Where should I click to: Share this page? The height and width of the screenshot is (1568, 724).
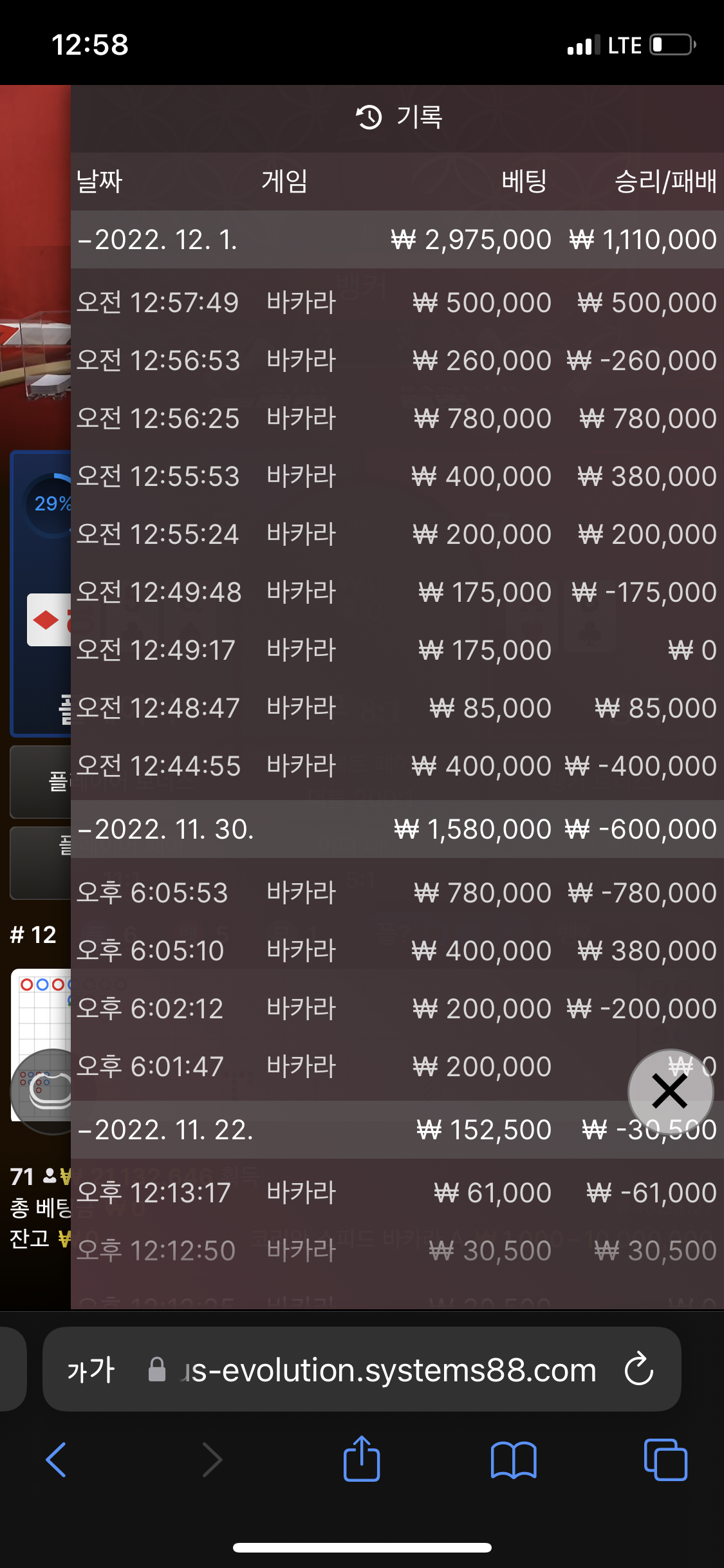tap(362, 1458)
